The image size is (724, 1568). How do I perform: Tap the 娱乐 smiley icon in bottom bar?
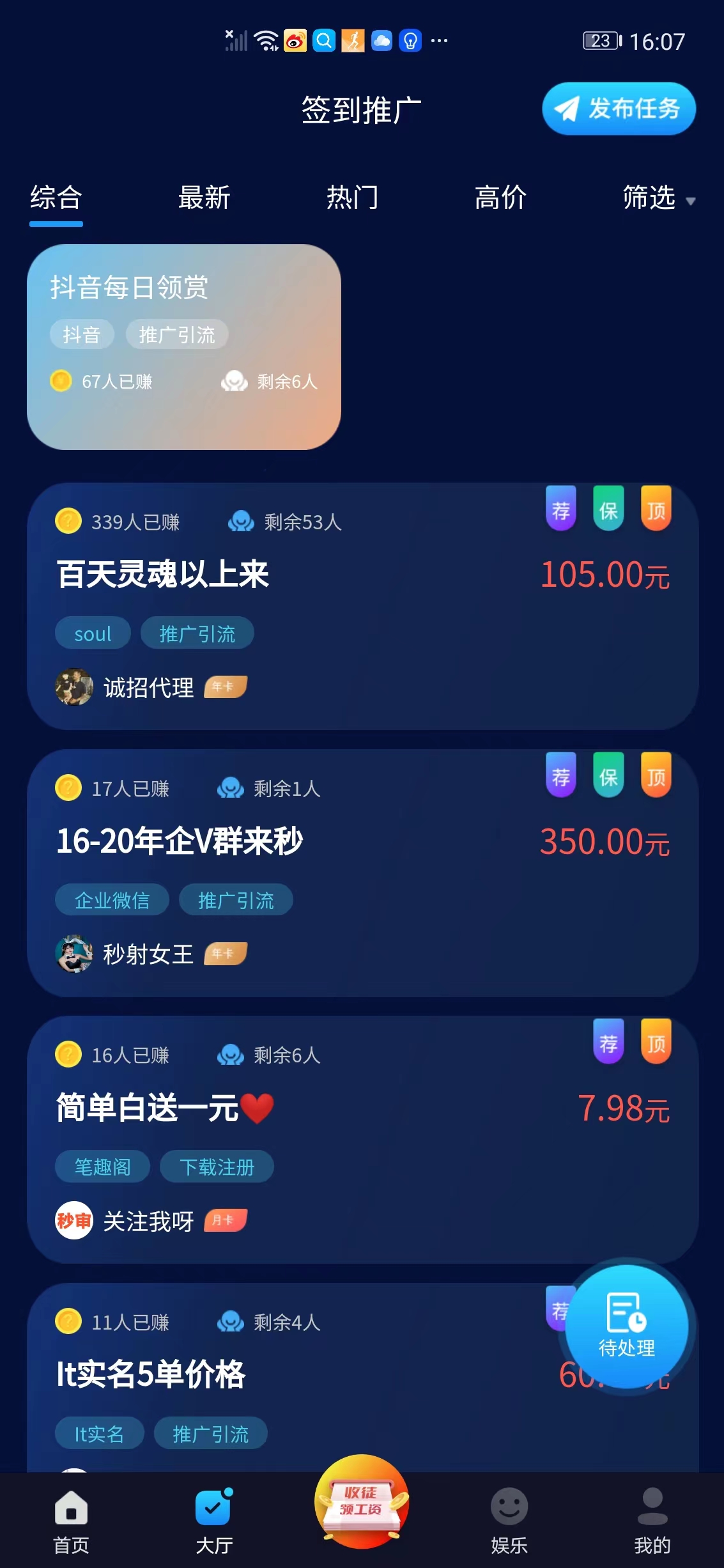(x=508, y=1507)
